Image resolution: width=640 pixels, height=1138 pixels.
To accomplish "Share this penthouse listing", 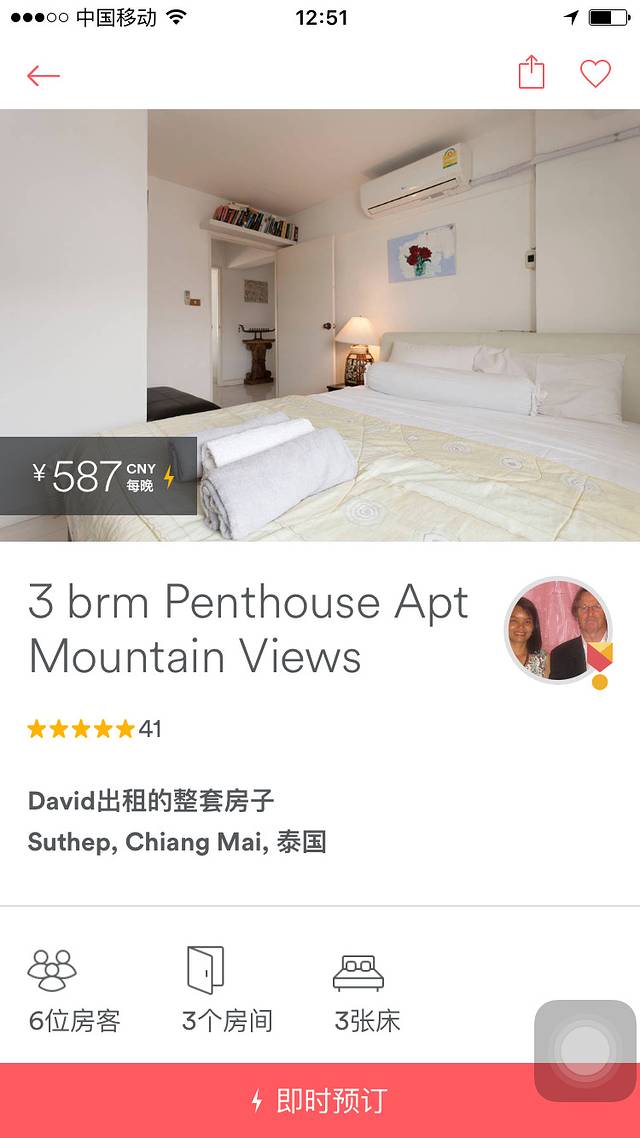I will pos(532,73).
